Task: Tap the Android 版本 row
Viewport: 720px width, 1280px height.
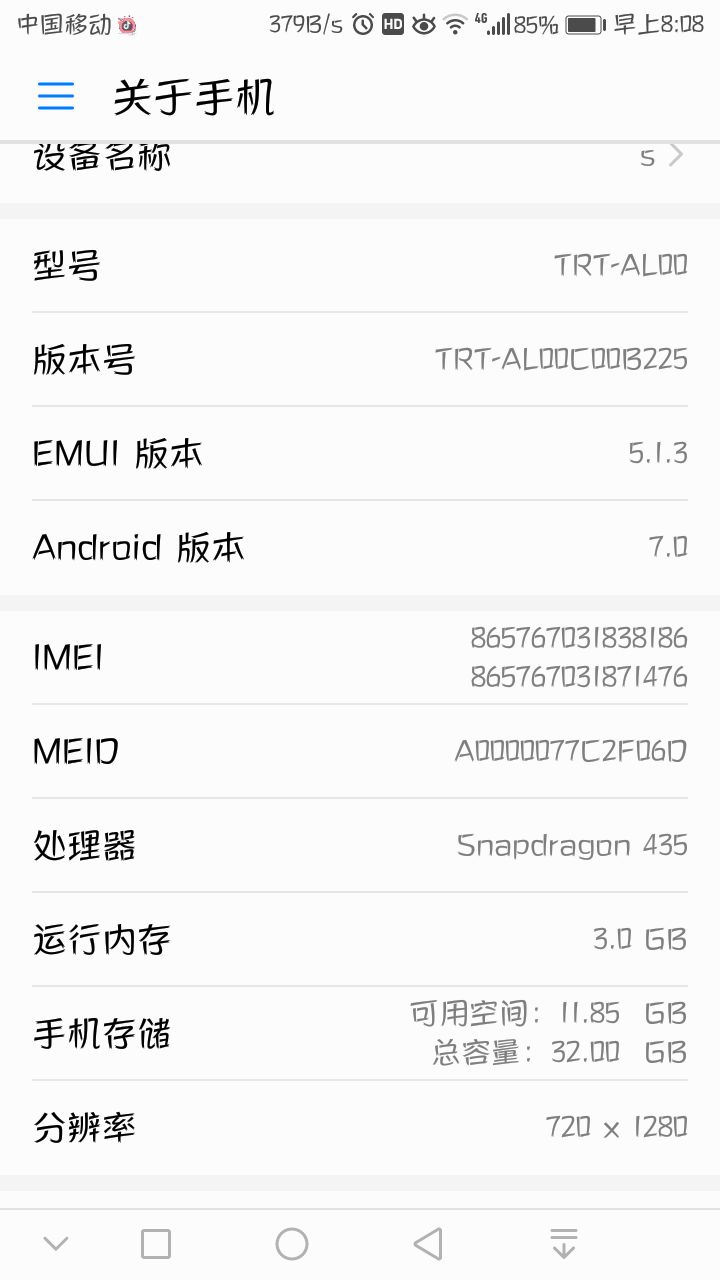Action: (x=360, y=547)
